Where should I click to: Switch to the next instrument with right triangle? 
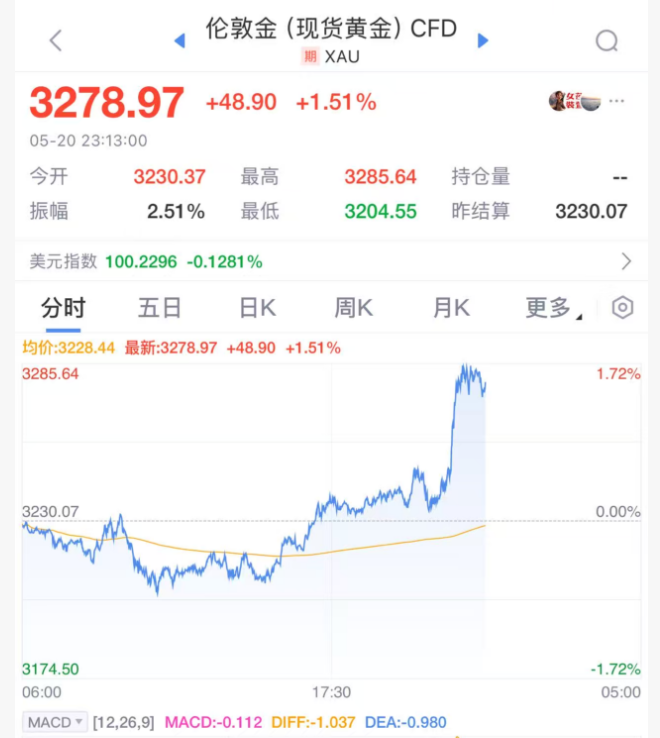[x=483, y=41]
